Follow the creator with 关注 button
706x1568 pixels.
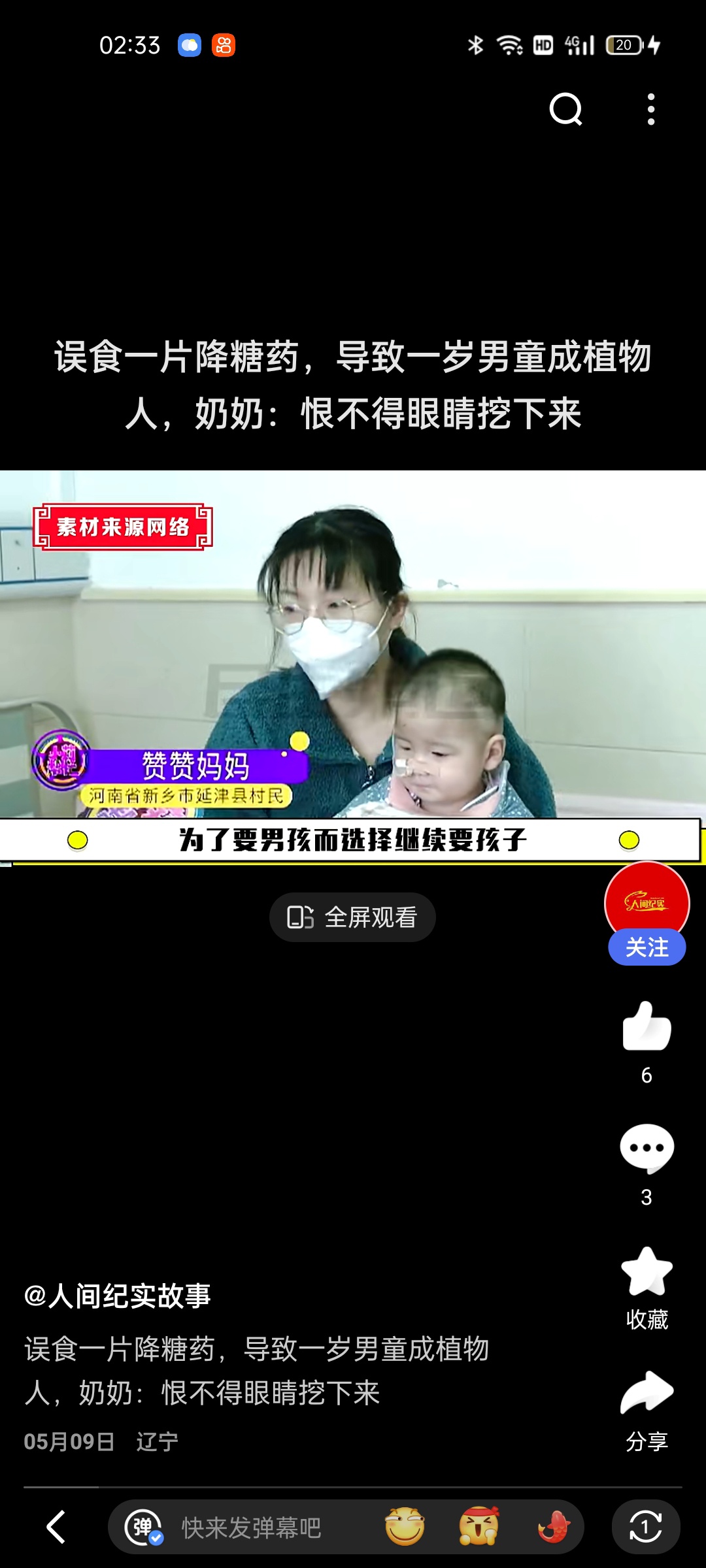(x=647, y=947)
